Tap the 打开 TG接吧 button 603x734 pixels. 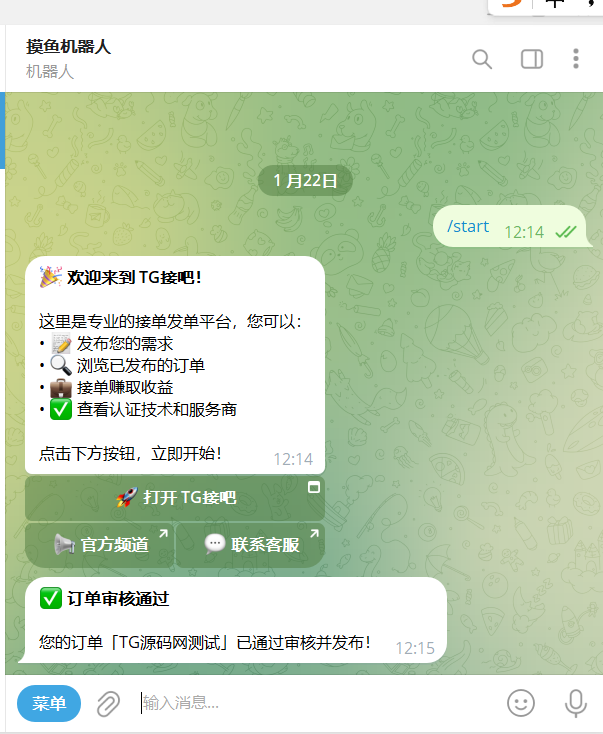(x=175, y=498)
